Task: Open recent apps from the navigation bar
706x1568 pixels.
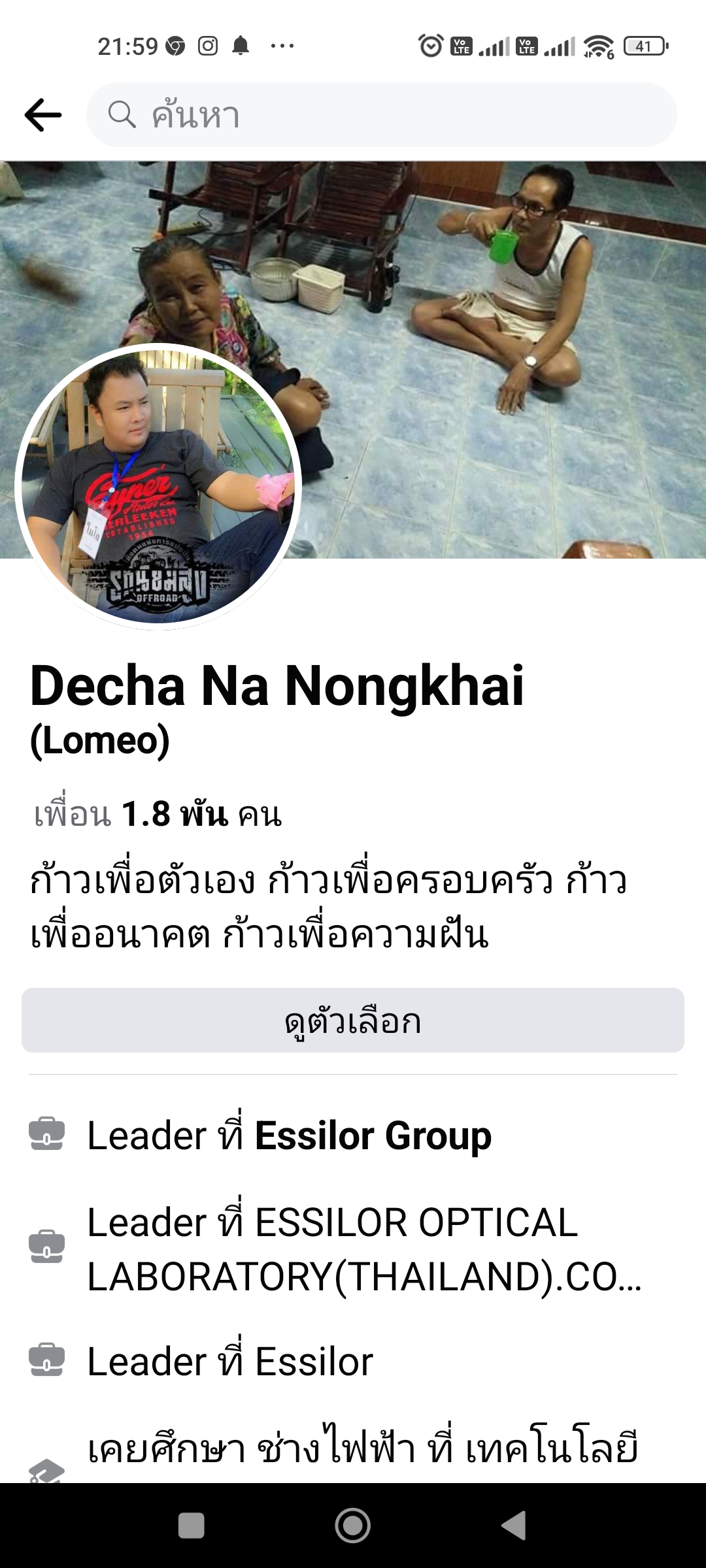Action: pyautogui.click(x=191, y=1526)
